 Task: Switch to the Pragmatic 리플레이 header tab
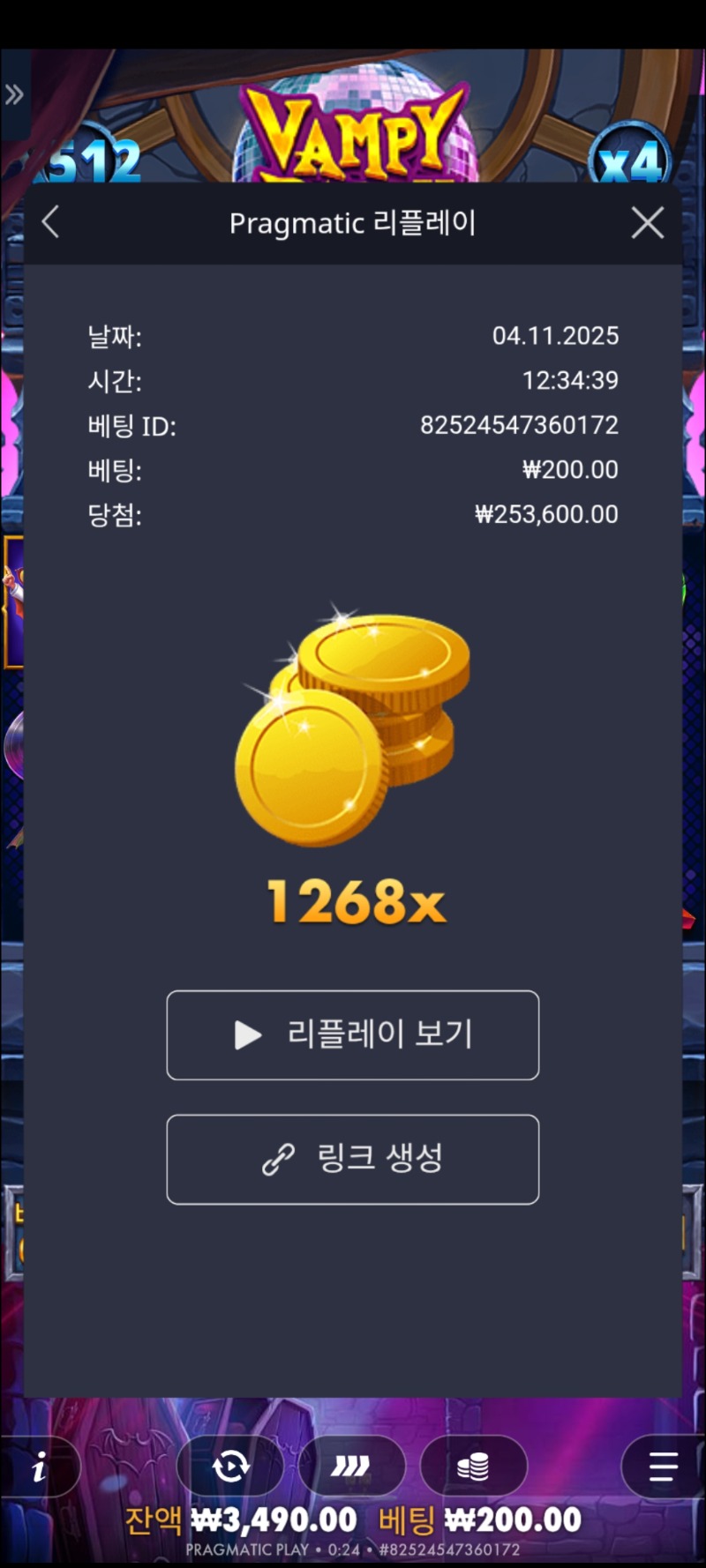353,223
